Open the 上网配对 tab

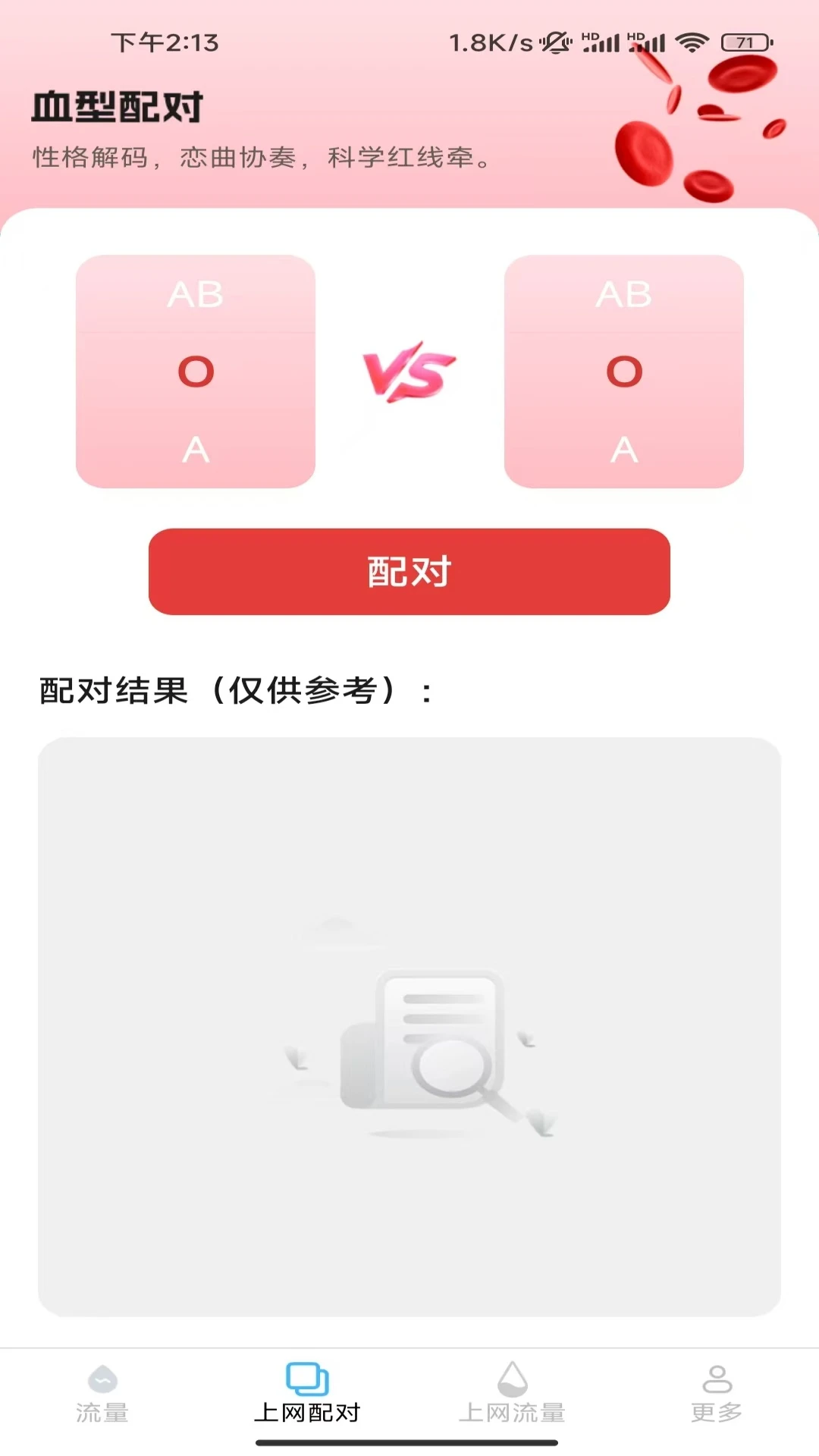[x=307, y=1394]
